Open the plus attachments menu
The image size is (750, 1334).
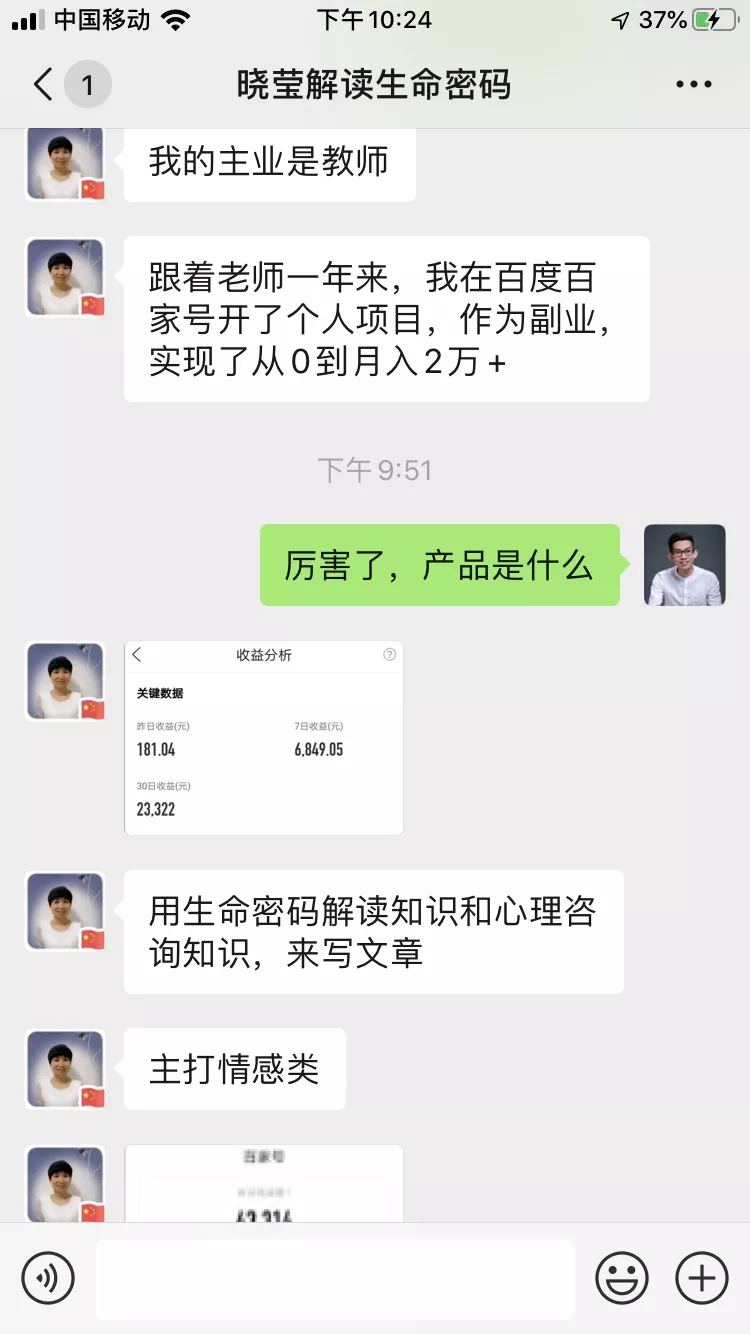click(702, 1278)
